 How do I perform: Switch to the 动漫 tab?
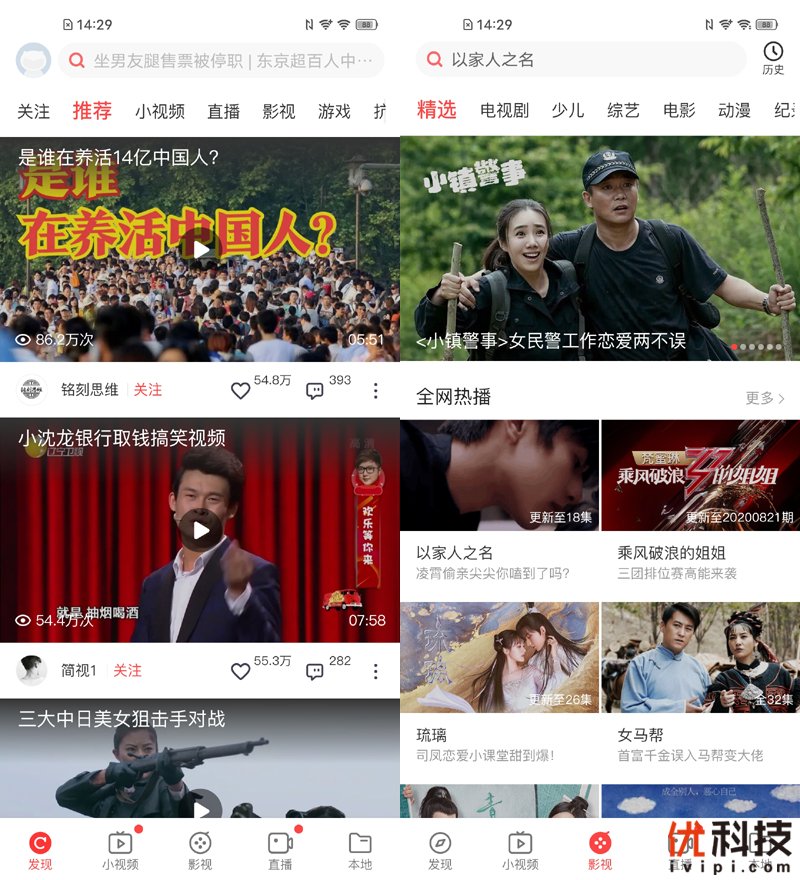[x=734, y=110]
